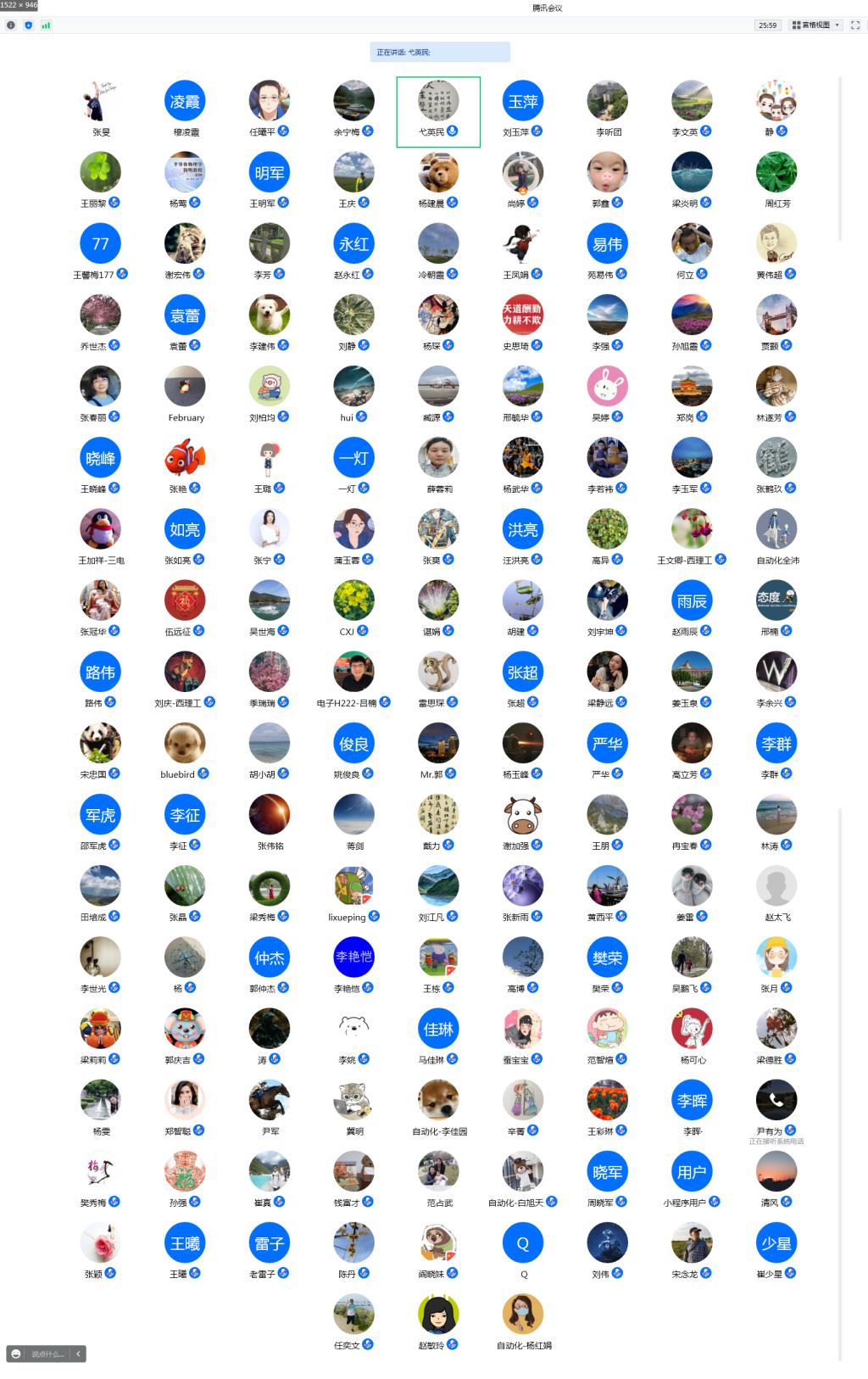Viewport: 868px width, 1379px height.
Task: Tap the blue security shield icon
Action: (28, 25)
